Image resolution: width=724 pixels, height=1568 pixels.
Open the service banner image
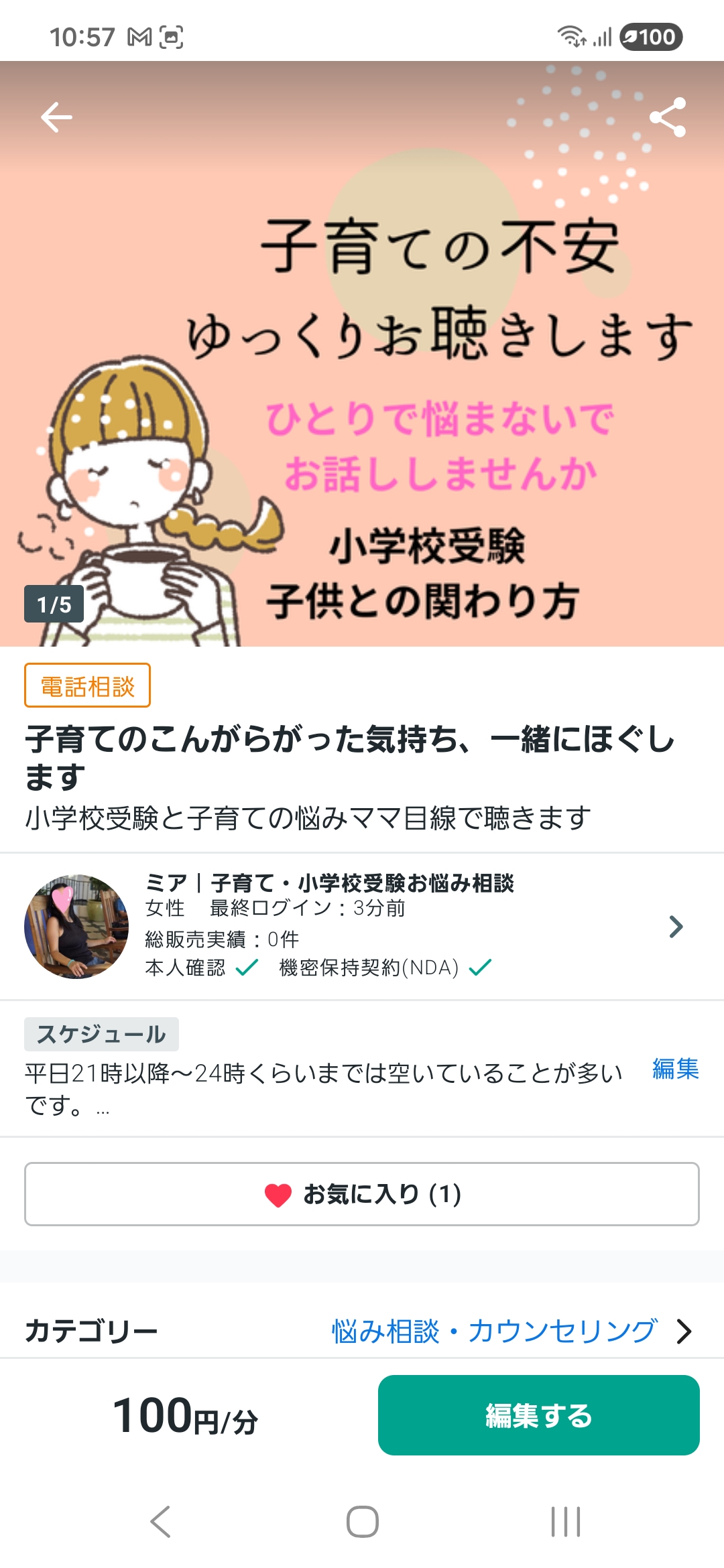pyautogui.click(x=362, y=402)
